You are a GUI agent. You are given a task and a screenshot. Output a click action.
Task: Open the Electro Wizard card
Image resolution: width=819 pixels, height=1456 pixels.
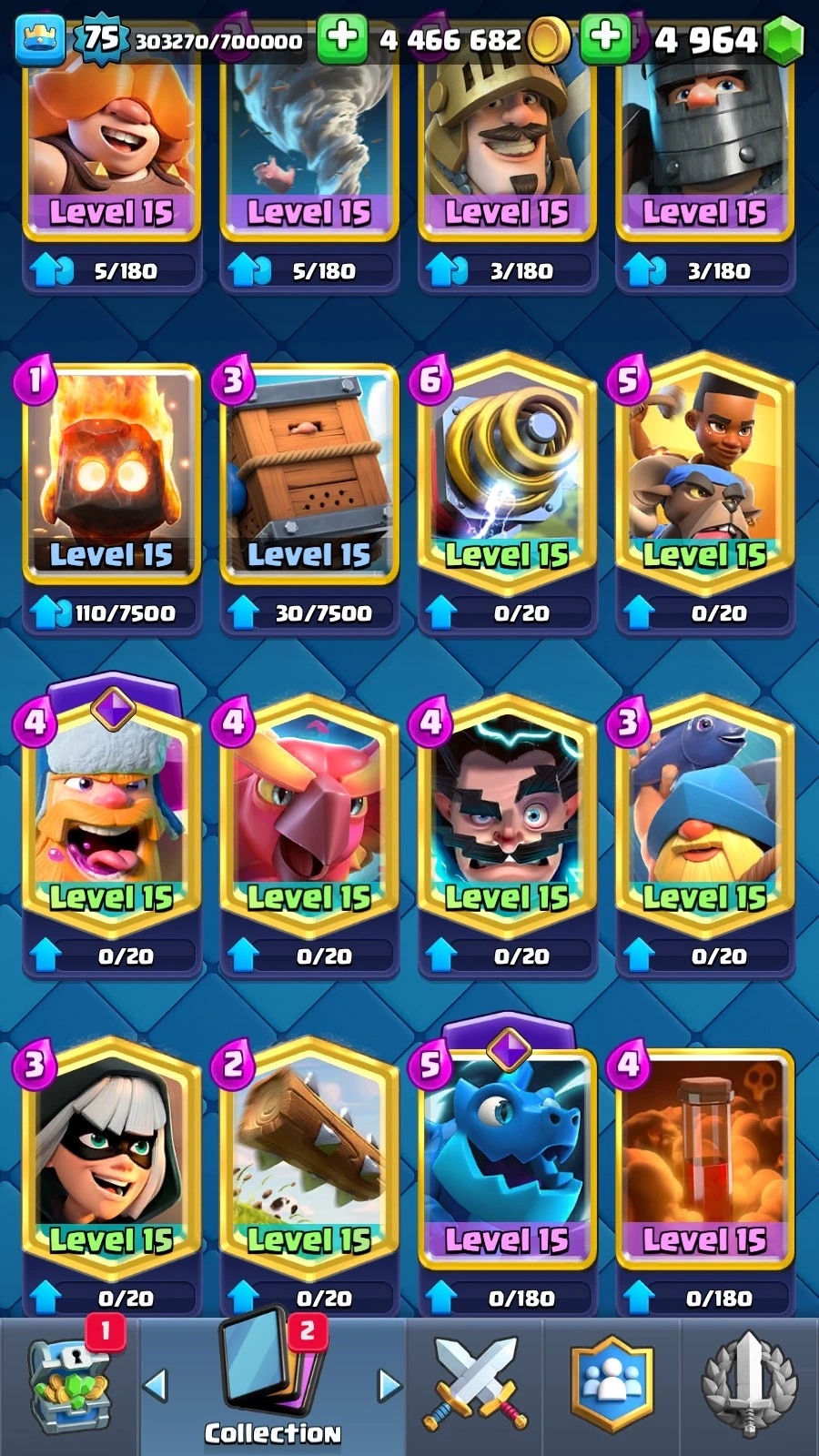[507, 814]
